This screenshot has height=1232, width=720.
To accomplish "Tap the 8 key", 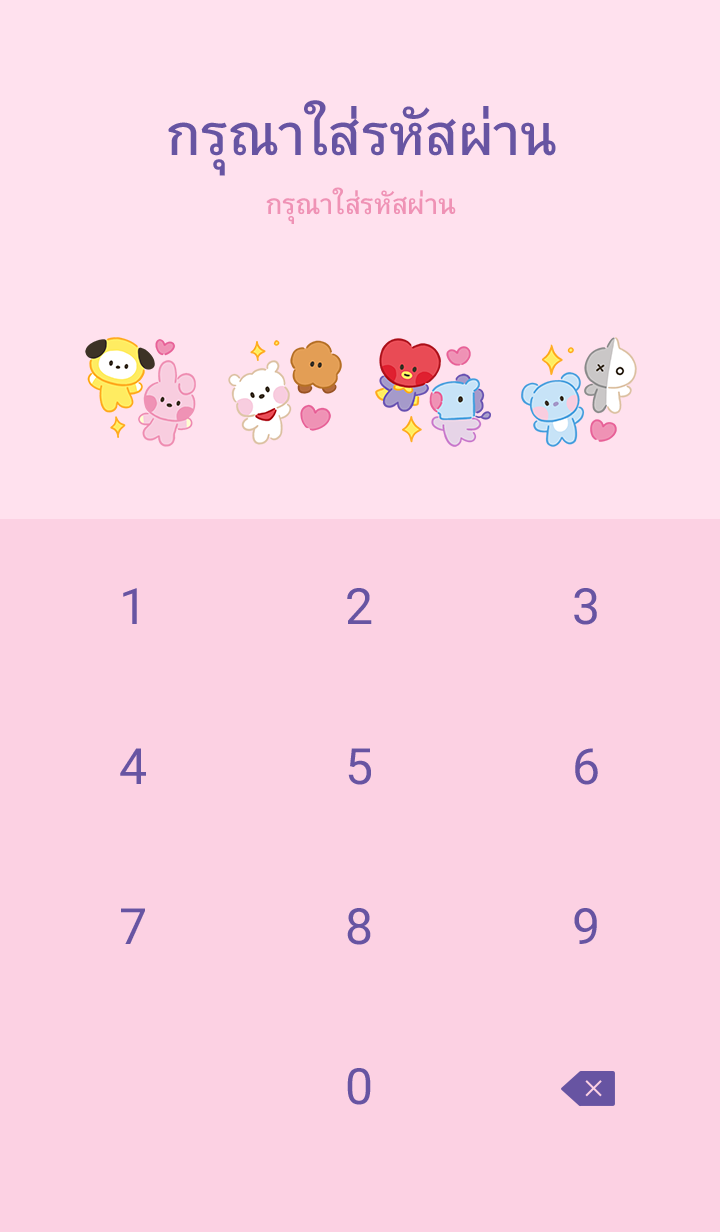I will [x=359, y=927].
